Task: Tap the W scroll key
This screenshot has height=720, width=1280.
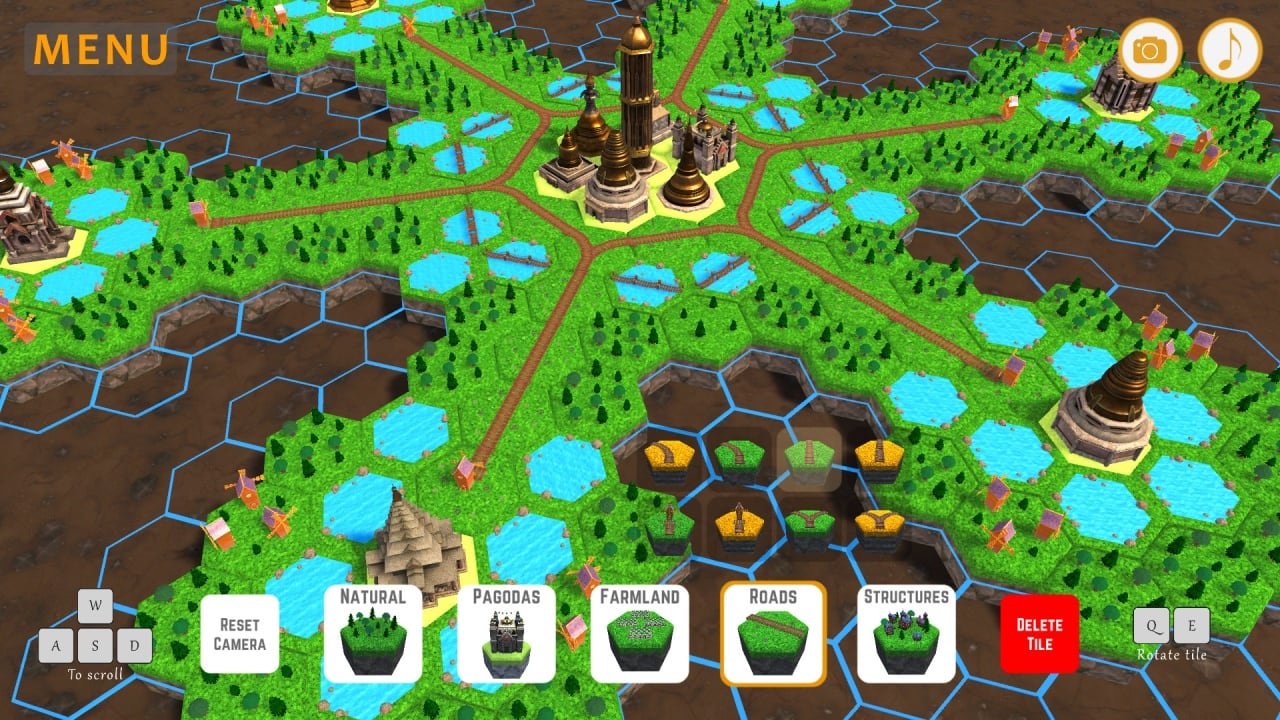Action: (95, 606)
